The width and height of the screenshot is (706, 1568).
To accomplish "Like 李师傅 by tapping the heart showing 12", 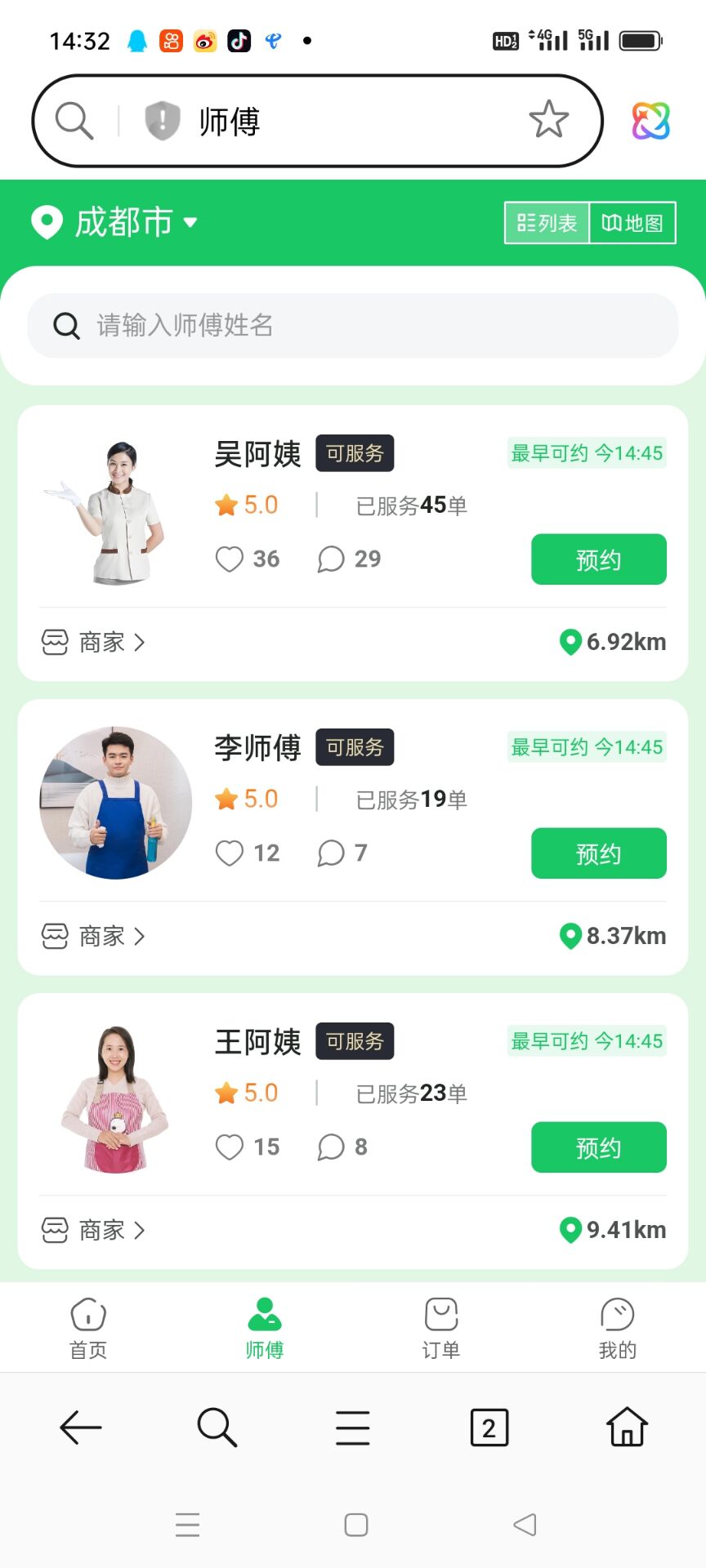I will tap(230, 853).
